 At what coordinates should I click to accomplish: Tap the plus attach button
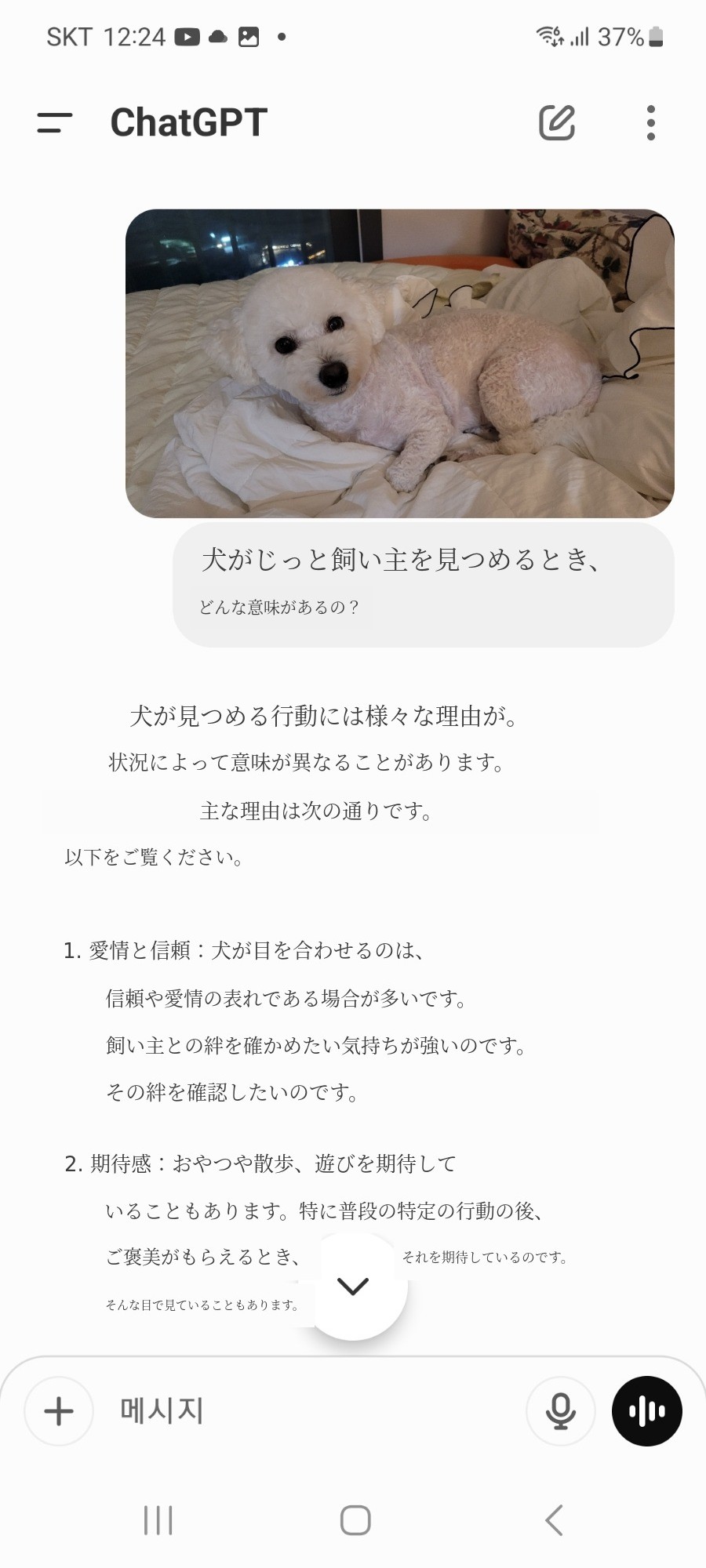tap(59, 1411)
